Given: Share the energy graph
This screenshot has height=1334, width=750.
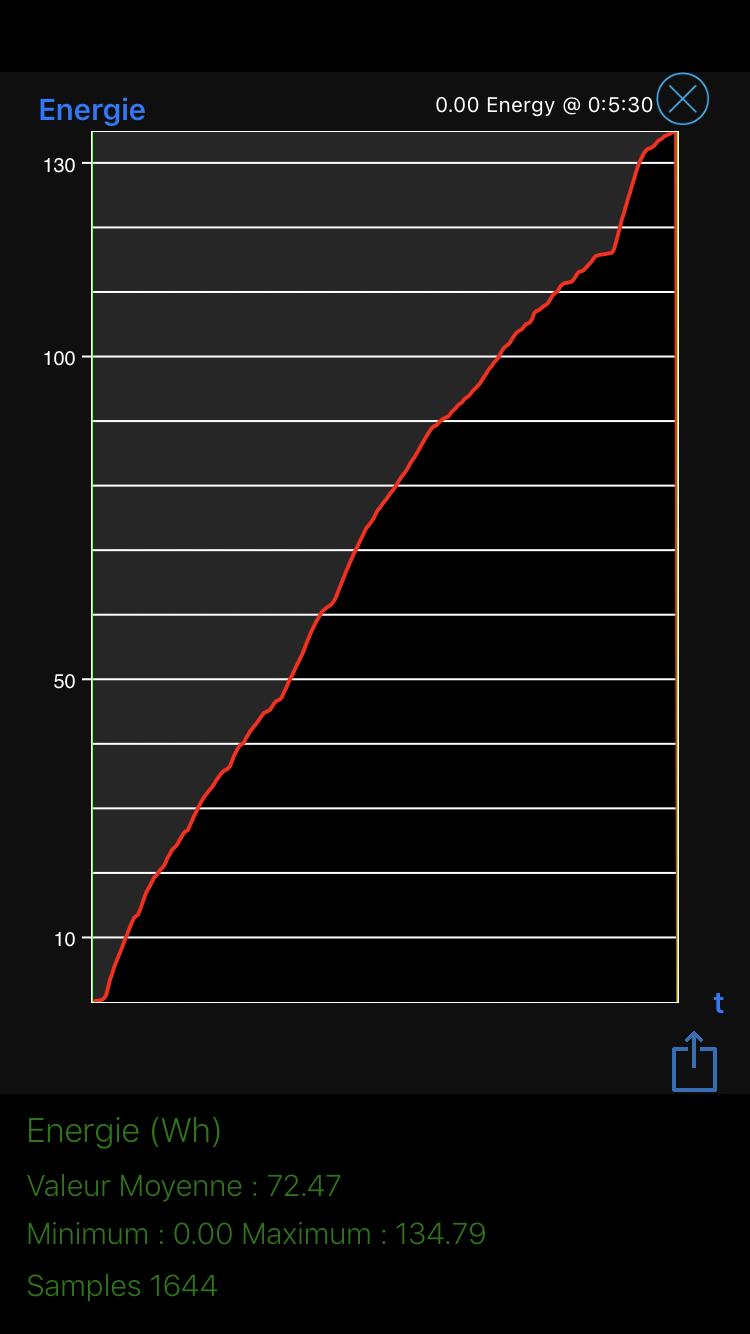Looking at the screenshot, I should pyautogui.click(x=694, y=1062).
